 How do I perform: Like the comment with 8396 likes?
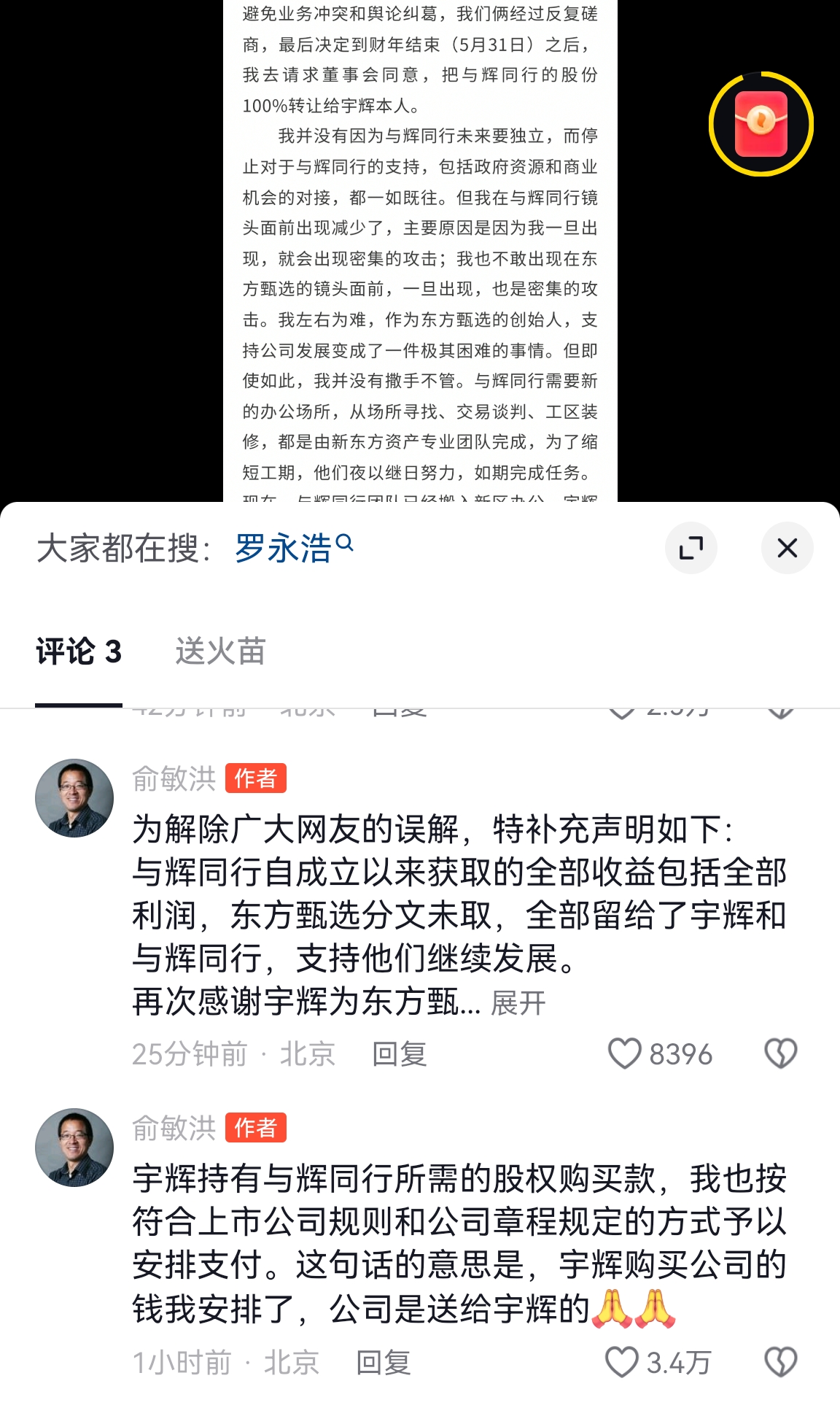tap(624, 1054)
